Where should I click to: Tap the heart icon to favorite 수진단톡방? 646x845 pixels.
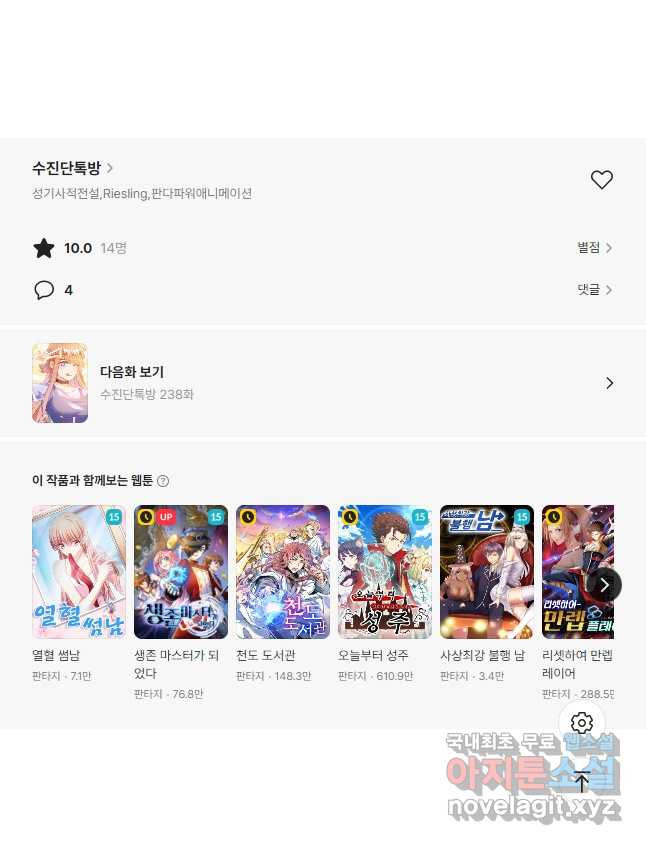pos(601,180)
